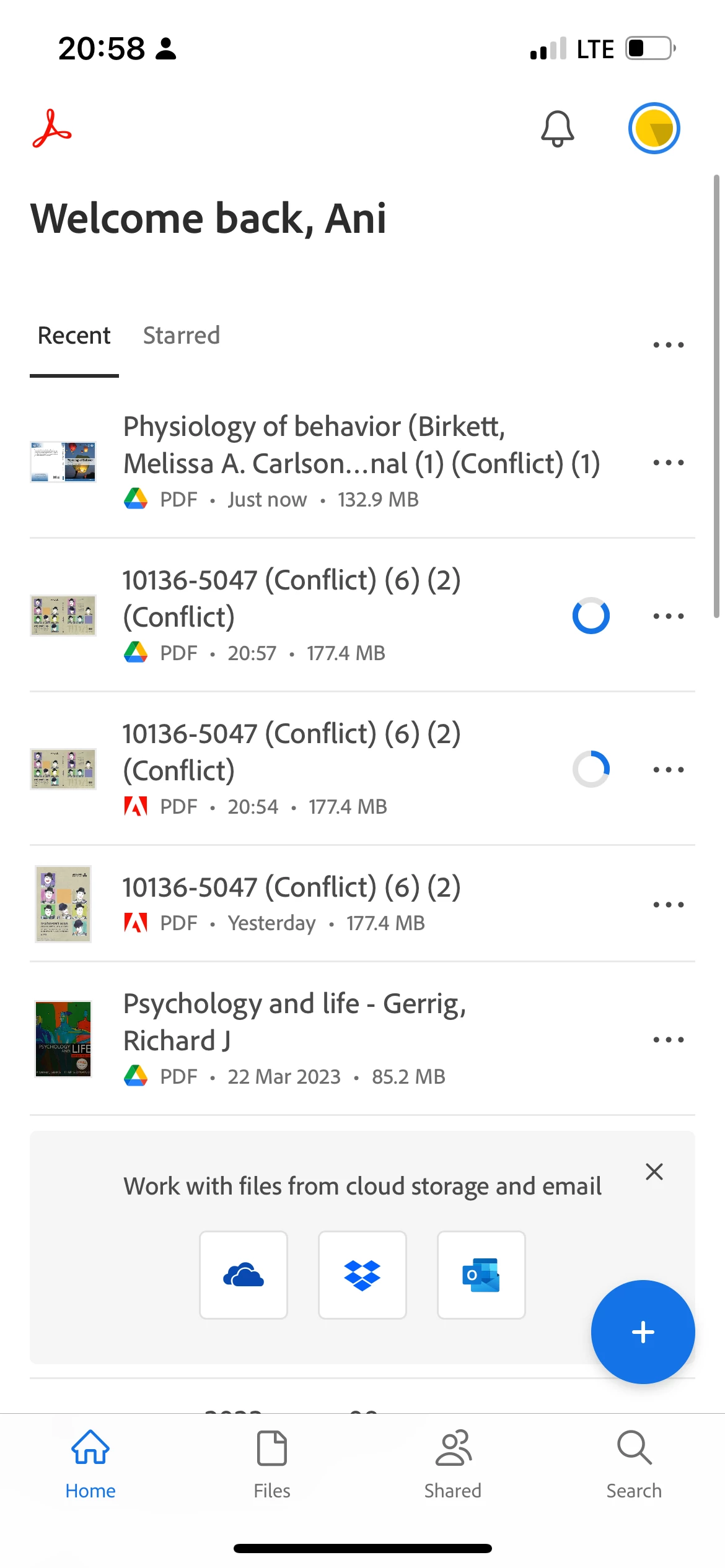Open options for Physiology of behavior file

pyautogui.click(x=668, y=463)
